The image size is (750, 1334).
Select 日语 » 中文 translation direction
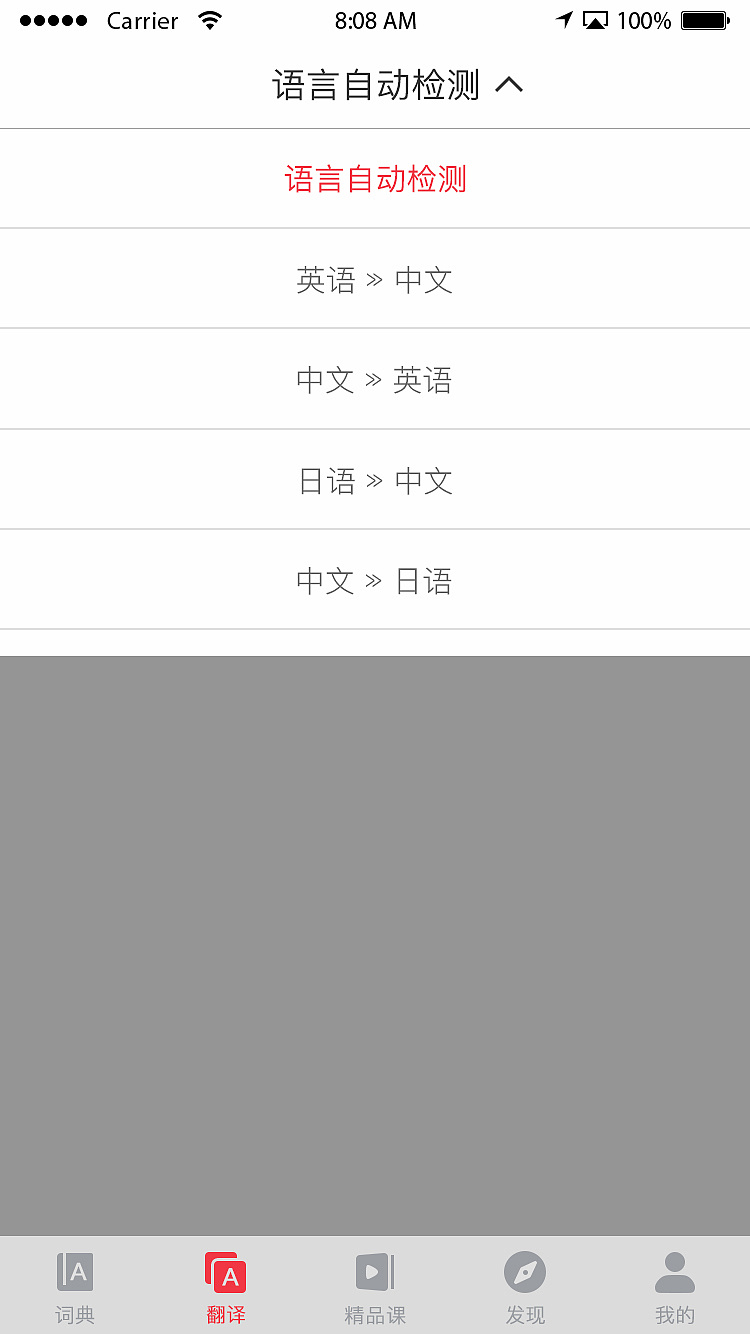[x=375, y=481]
